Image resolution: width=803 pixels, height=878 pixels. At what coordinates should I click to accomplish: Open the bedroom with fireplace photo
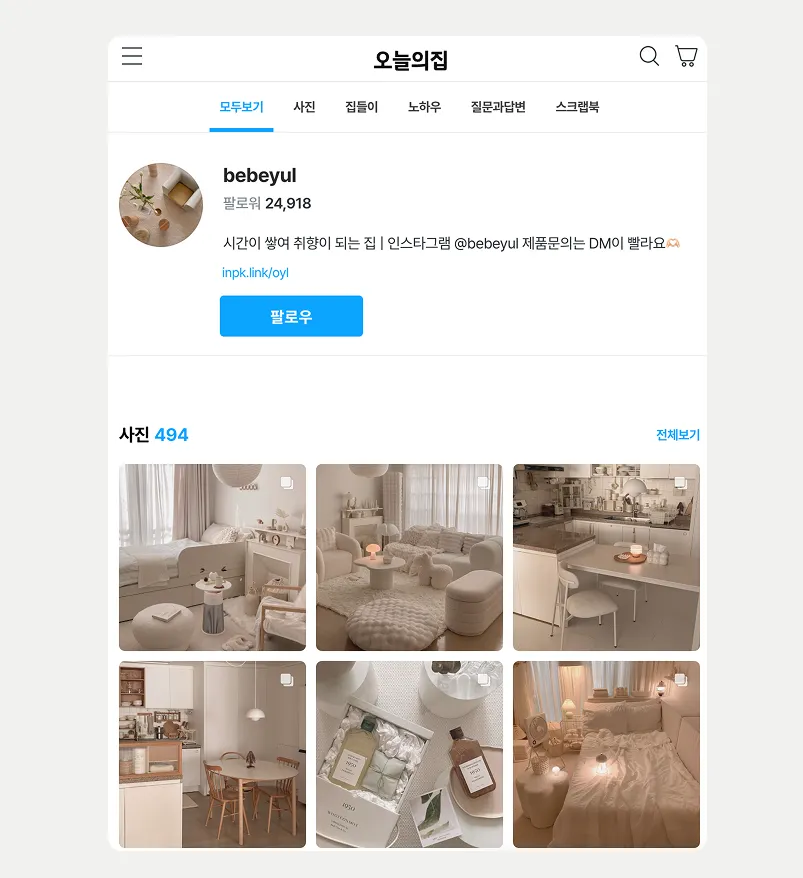coord(212,557)
